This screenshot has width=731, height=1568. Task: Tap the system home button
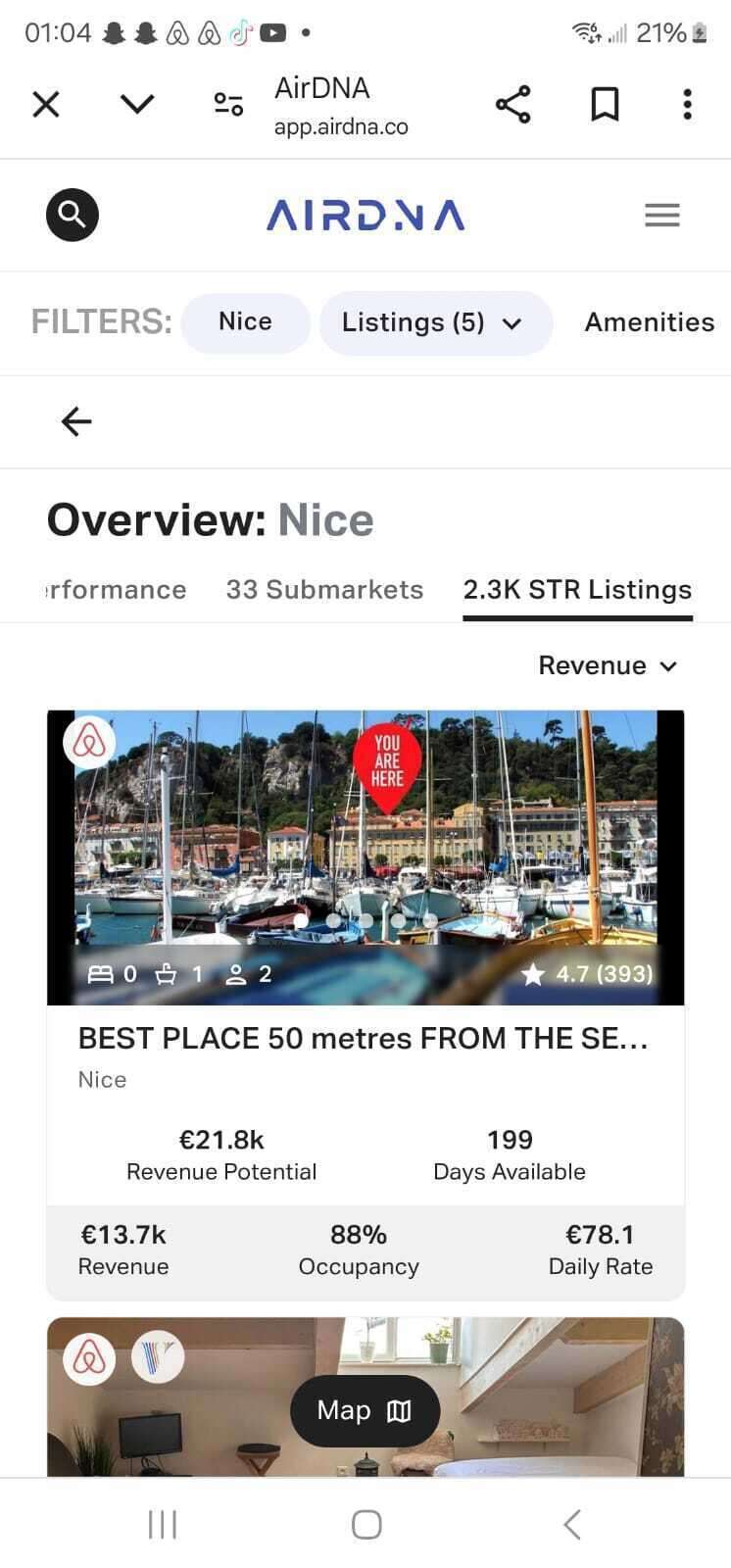[x=365, y=1524]
